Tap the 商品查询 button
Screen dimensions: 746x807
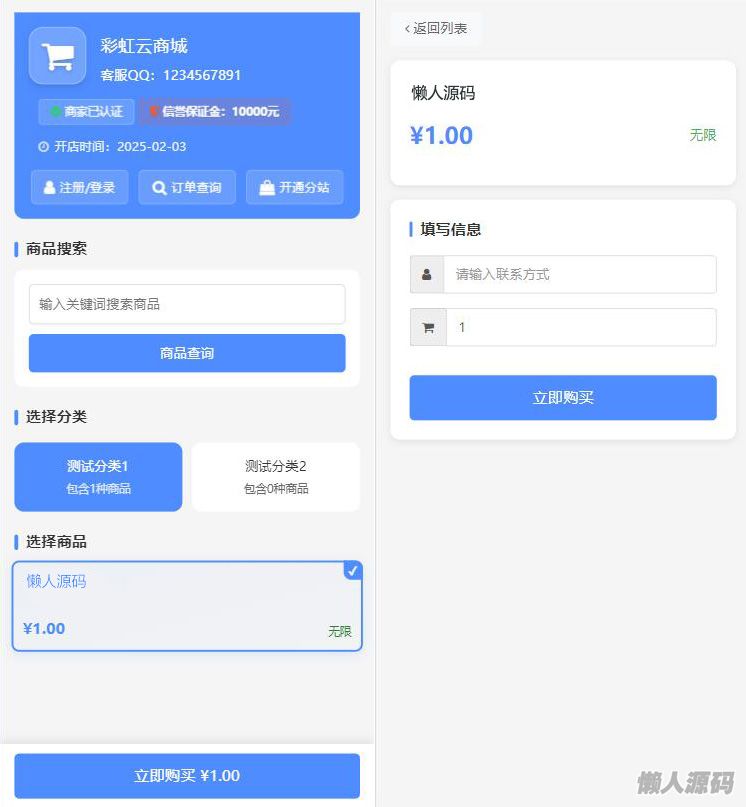[187, 353]
